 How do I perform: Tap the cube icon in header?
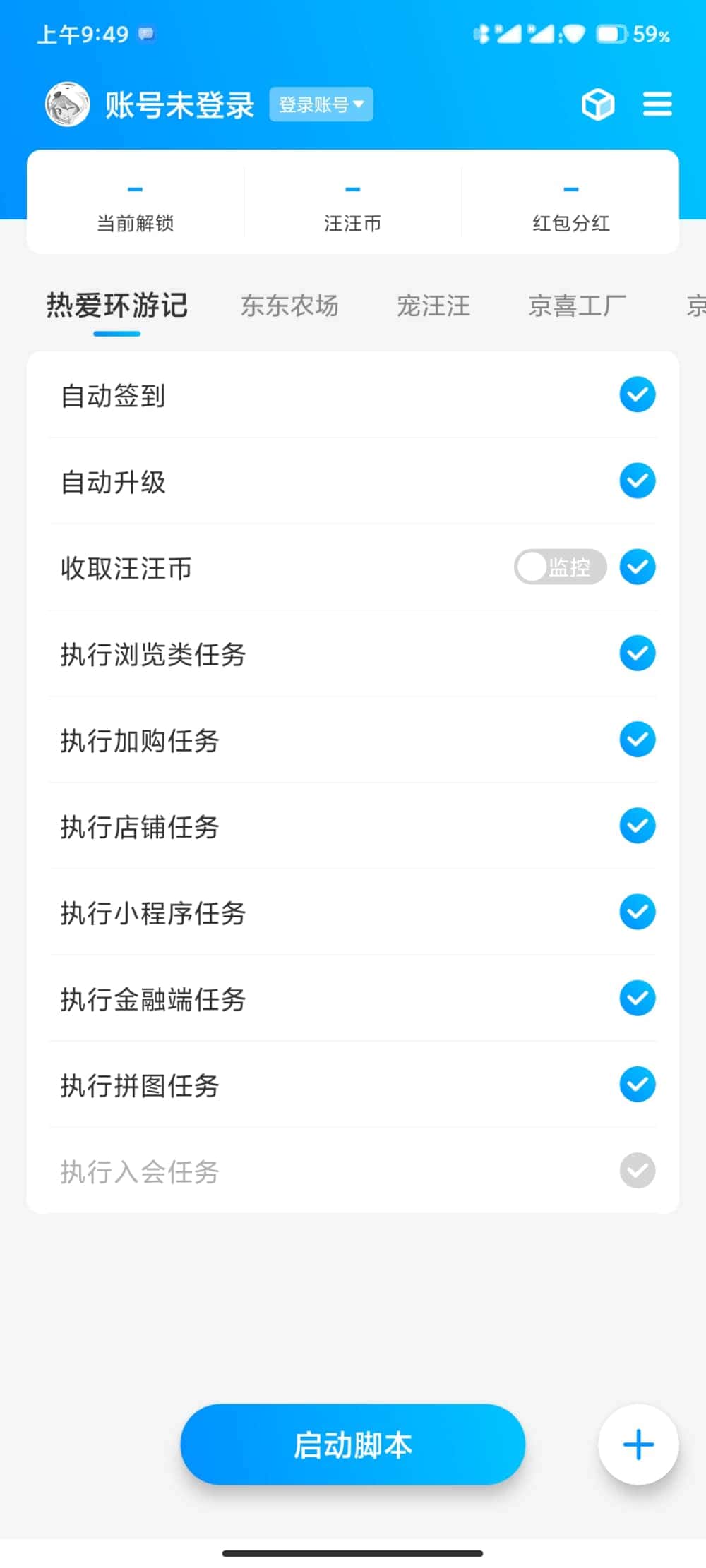click(x=597, y=104)
